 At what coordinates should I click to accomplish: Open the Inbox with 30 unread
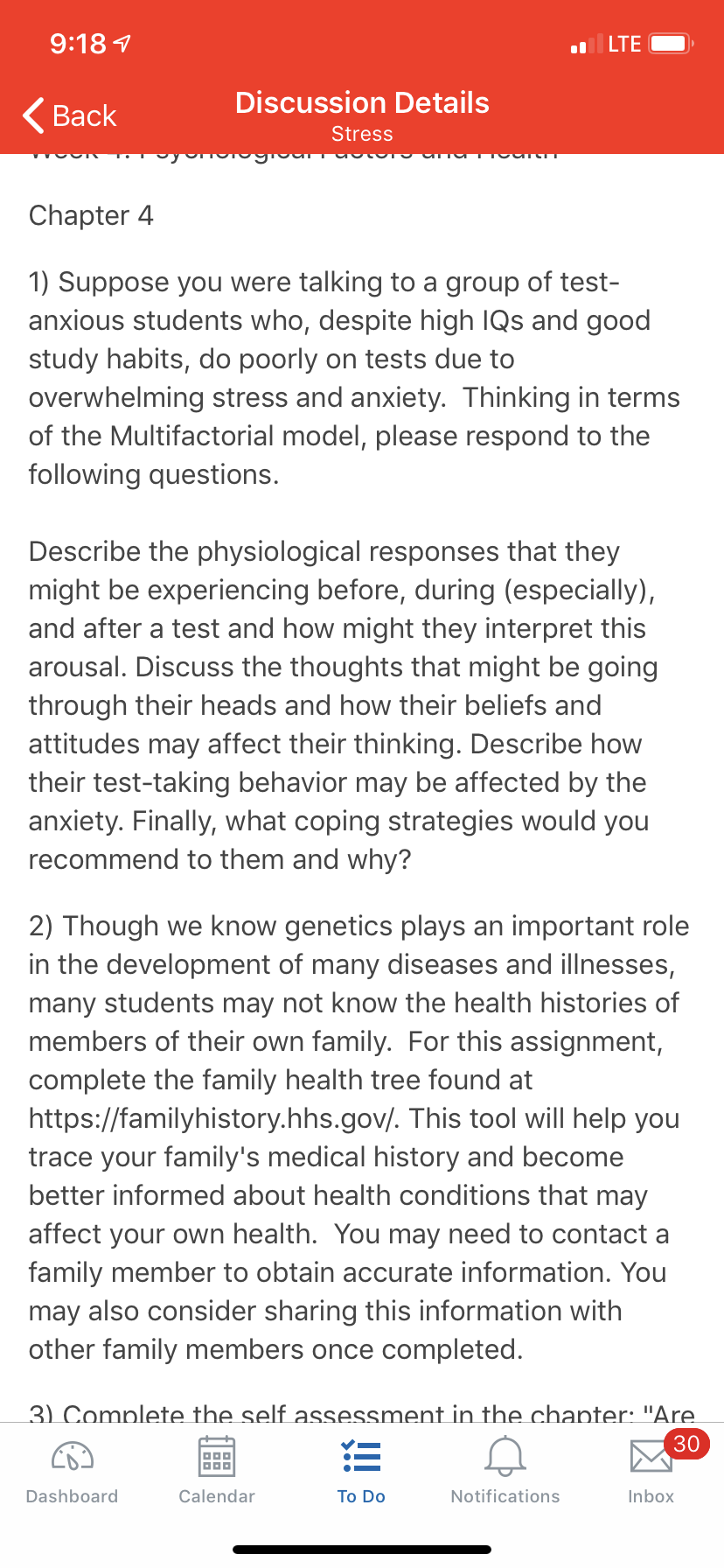[x=652, y=1471]
